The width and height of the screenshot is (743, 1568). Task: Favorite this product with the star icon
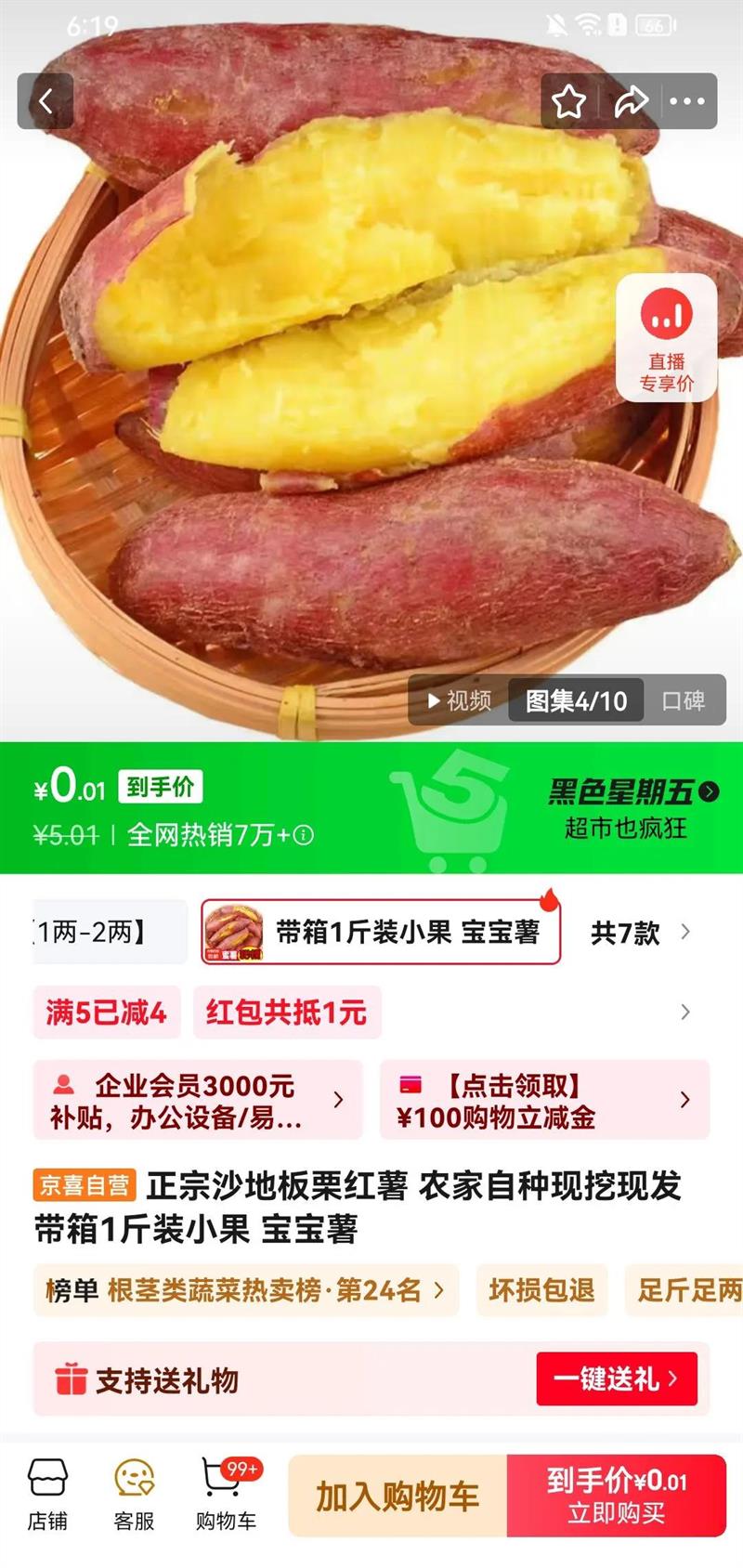[x=569, y=101]
